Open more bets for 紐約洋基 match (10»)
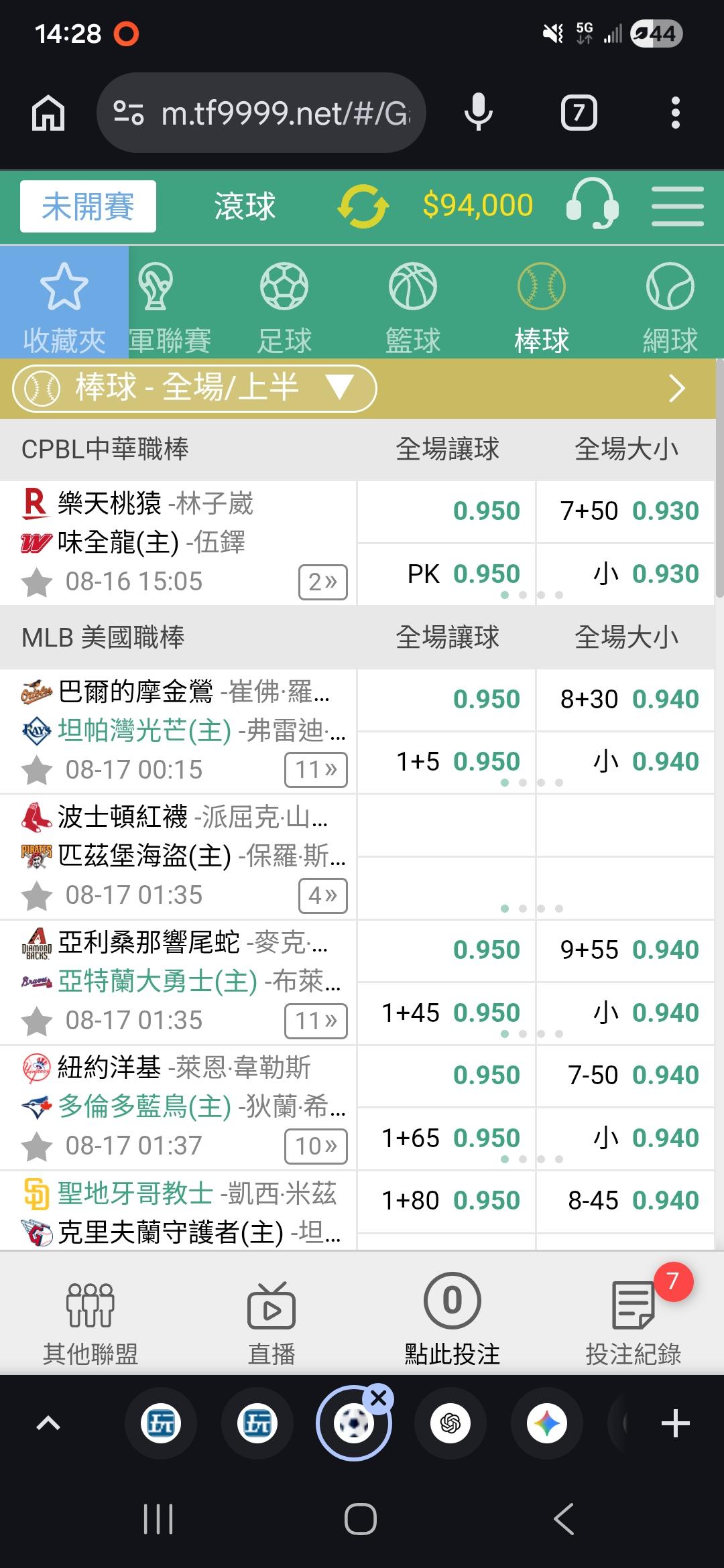Viewport: 724px width, 1568px height. [316, 1146]
